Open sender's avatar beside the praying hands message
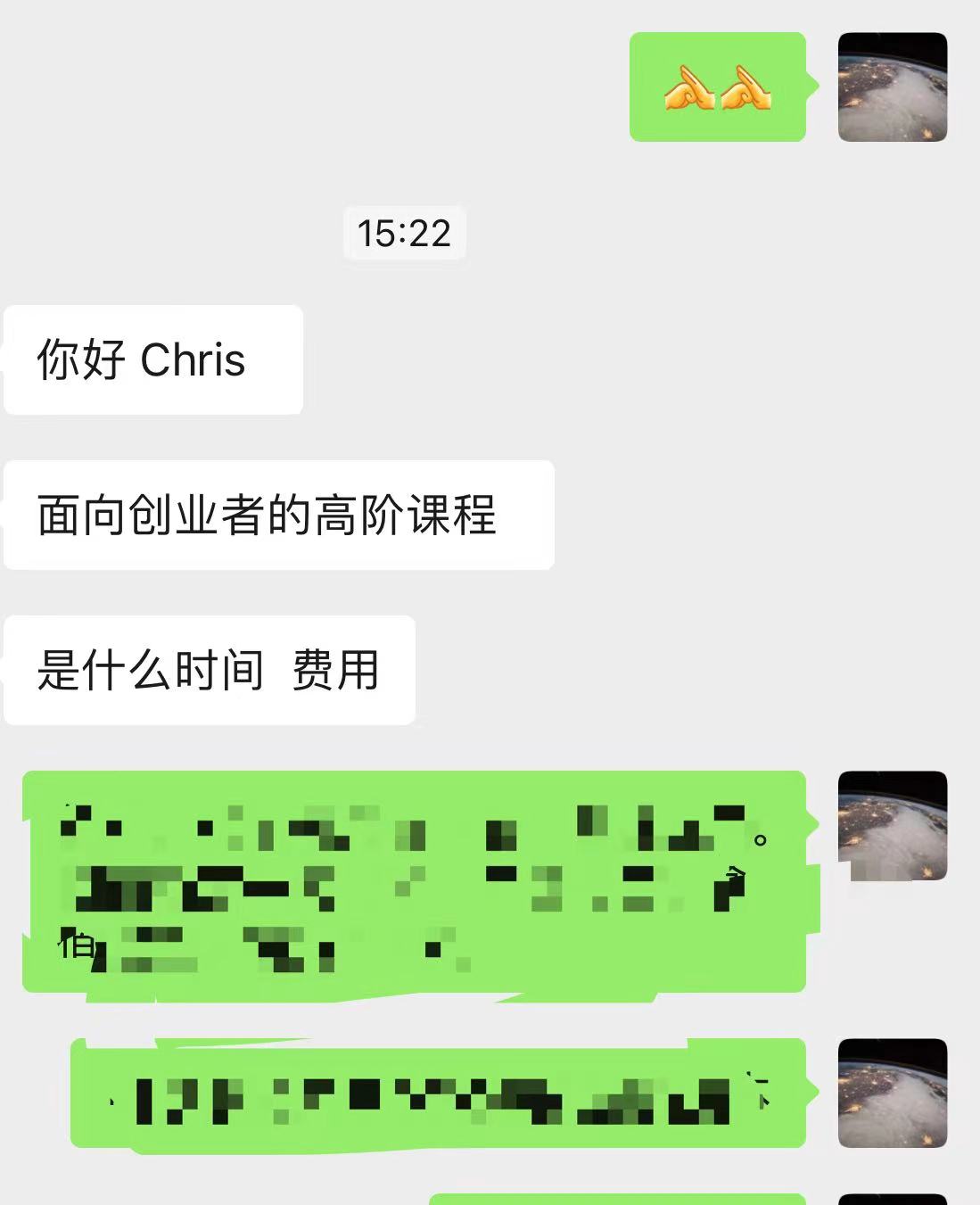The image size is (980, 1205). point(892,87)
